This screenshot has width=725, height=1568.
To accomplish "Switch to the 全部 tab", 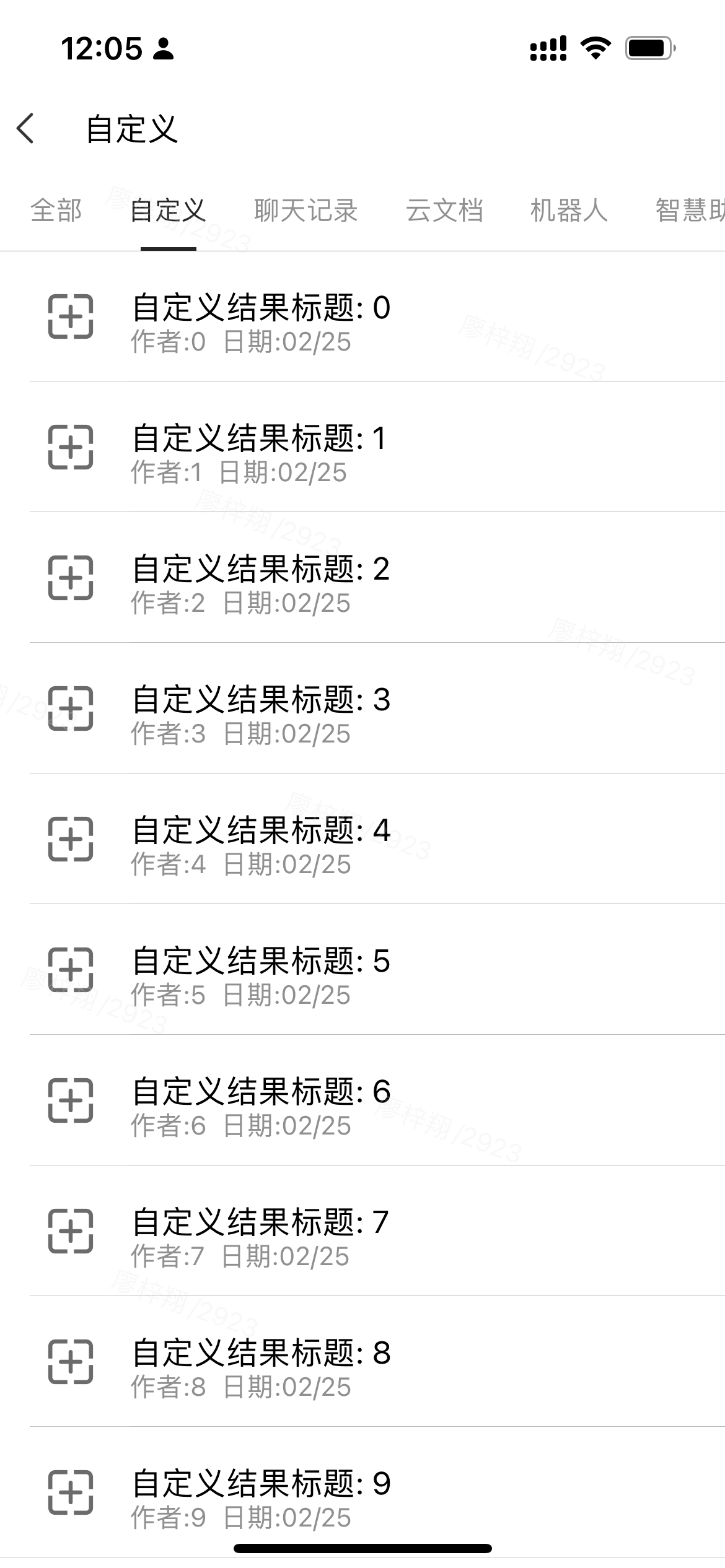I will [56, 211].
